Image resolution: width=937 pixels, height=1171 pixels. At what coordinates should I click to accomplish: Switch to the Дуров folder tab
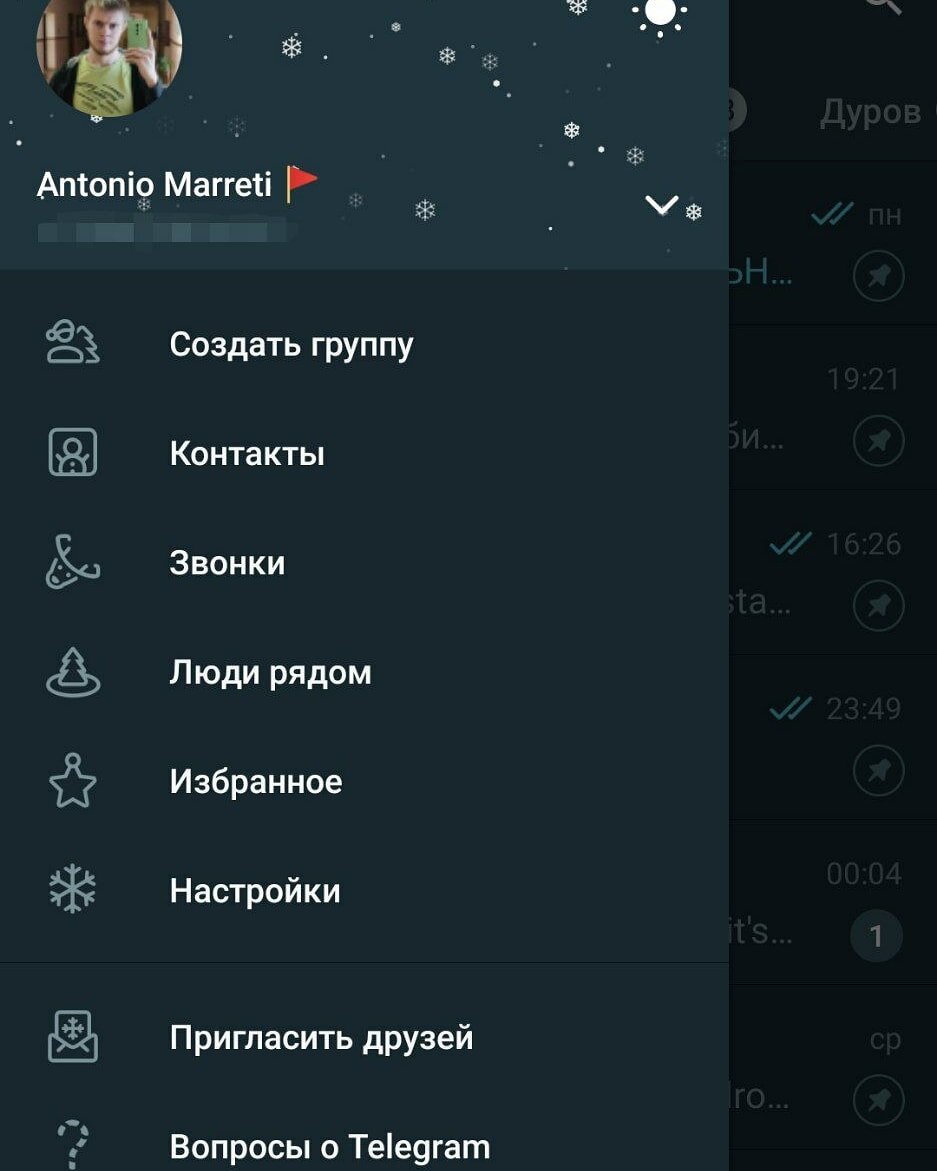[872, 112]
